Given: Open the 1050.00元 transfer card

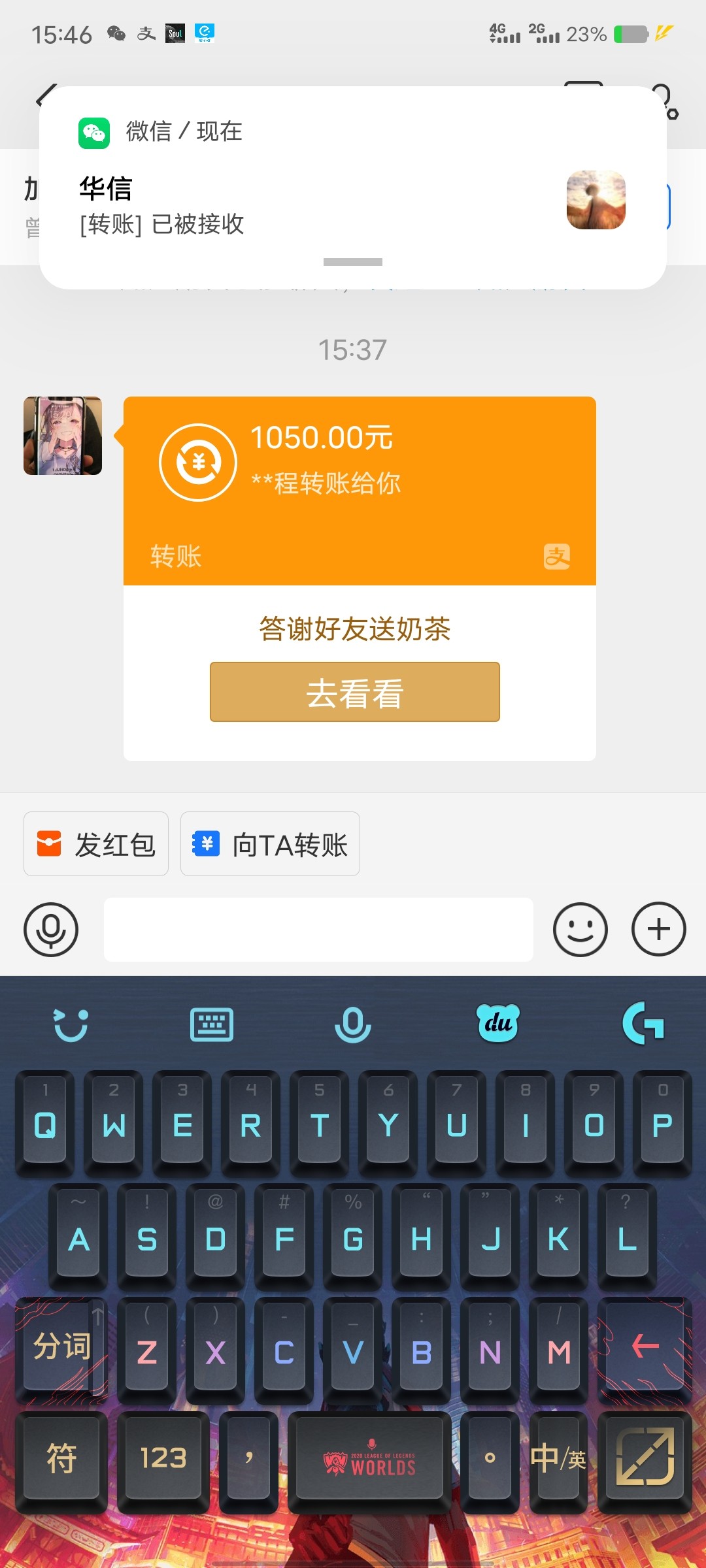Looking at the screenshot, I should point(359,490).
